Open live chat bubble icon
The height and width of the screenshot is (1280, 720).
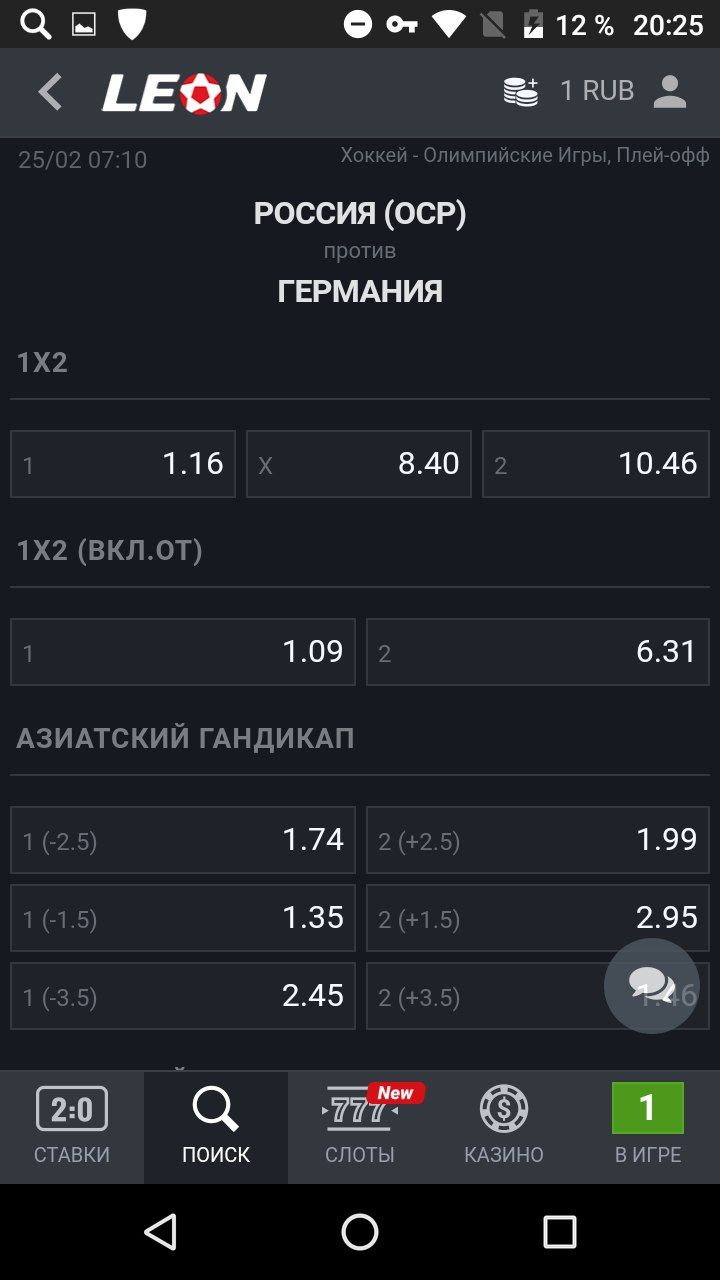[x=652, y=985]
